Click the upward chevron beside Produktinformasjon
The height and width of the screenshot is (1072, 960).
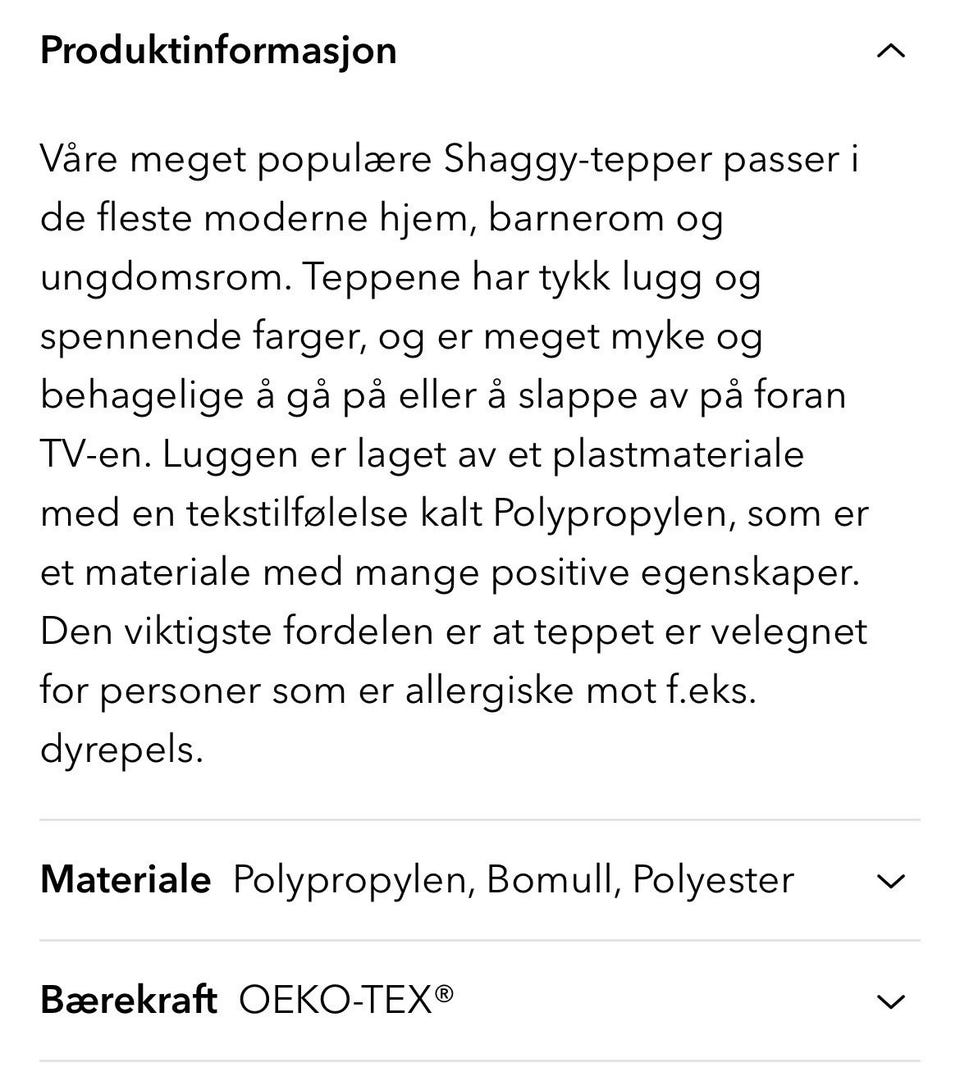888,49
